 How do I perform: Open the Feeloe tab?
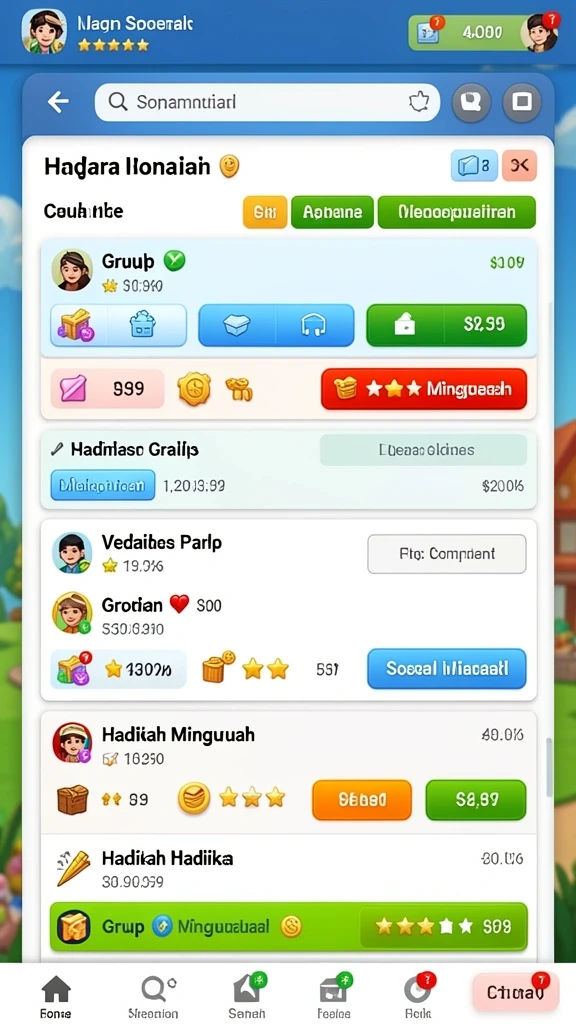pyautogui.click(x=334, y=995)
